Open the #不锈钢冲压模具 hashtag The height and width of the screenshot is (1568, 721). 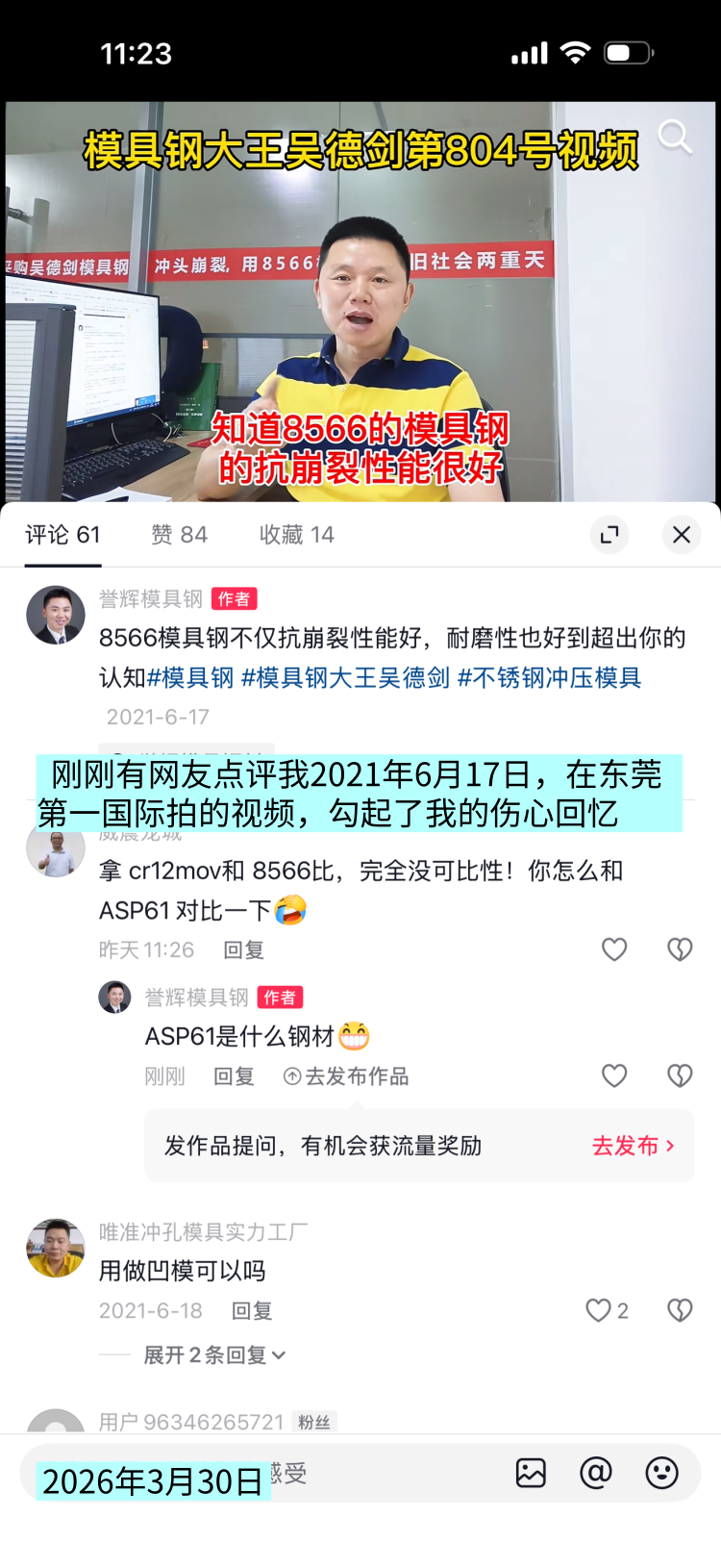549,678
